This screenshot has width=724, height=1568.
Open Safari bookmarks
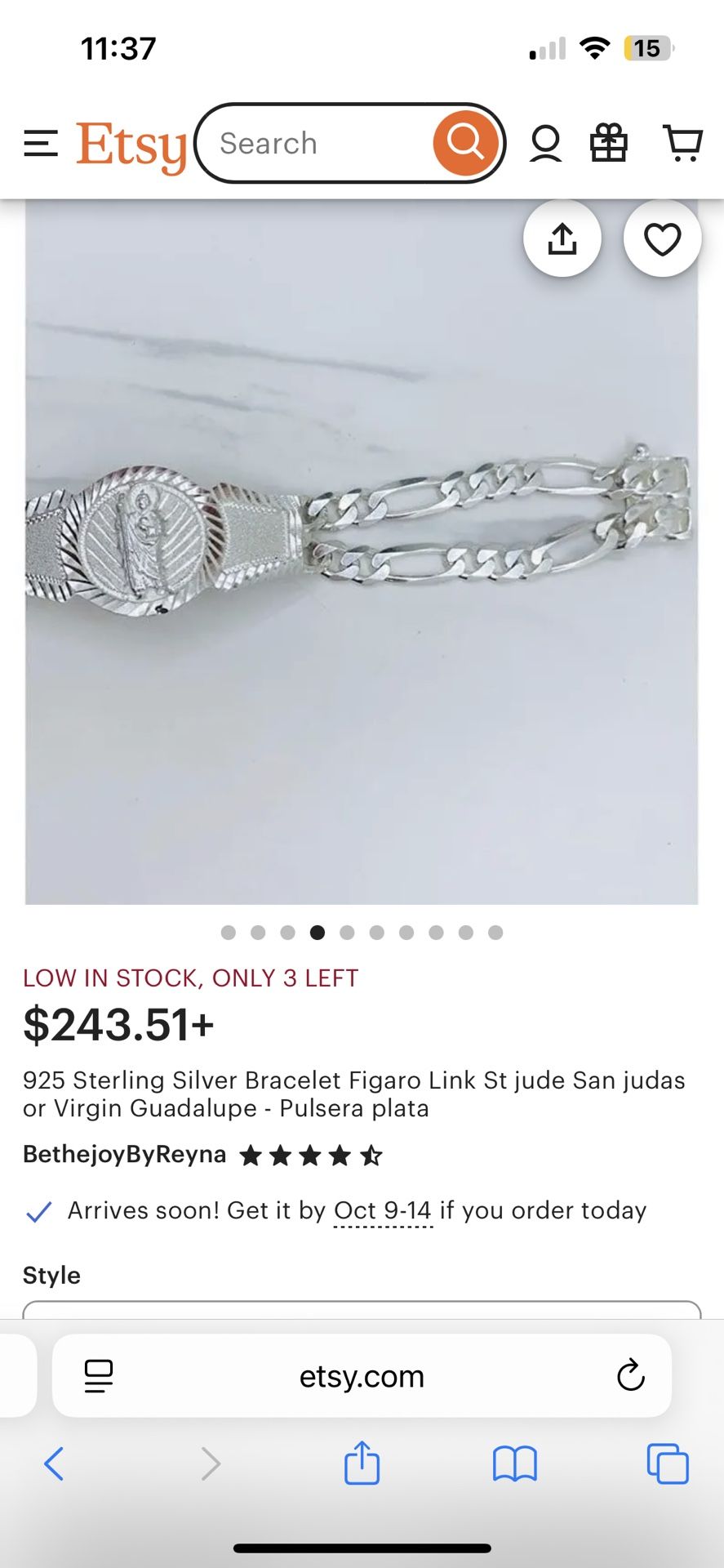coord(514,1463)
